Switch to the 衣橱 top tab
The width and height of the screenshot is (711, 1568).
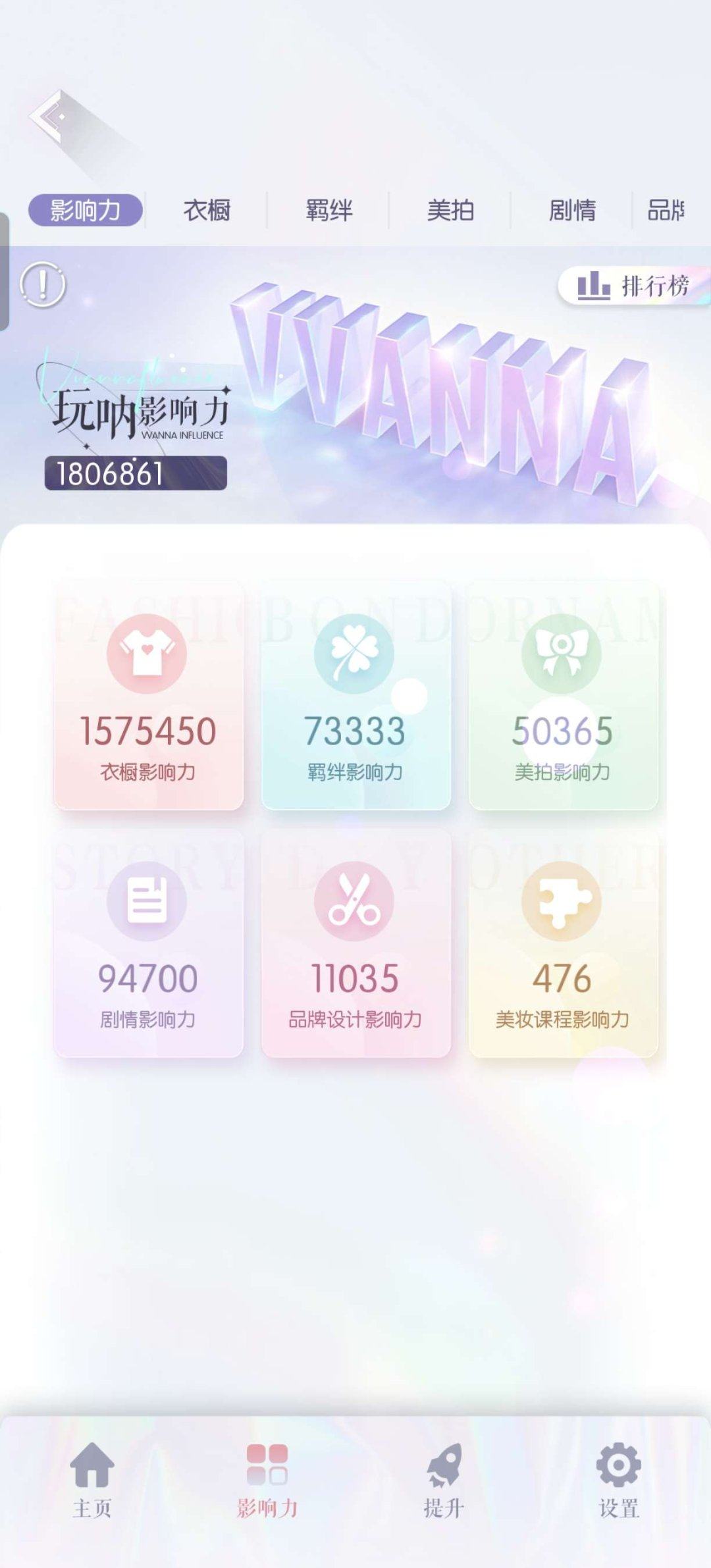pyautogui.click(x=207, y=211)
